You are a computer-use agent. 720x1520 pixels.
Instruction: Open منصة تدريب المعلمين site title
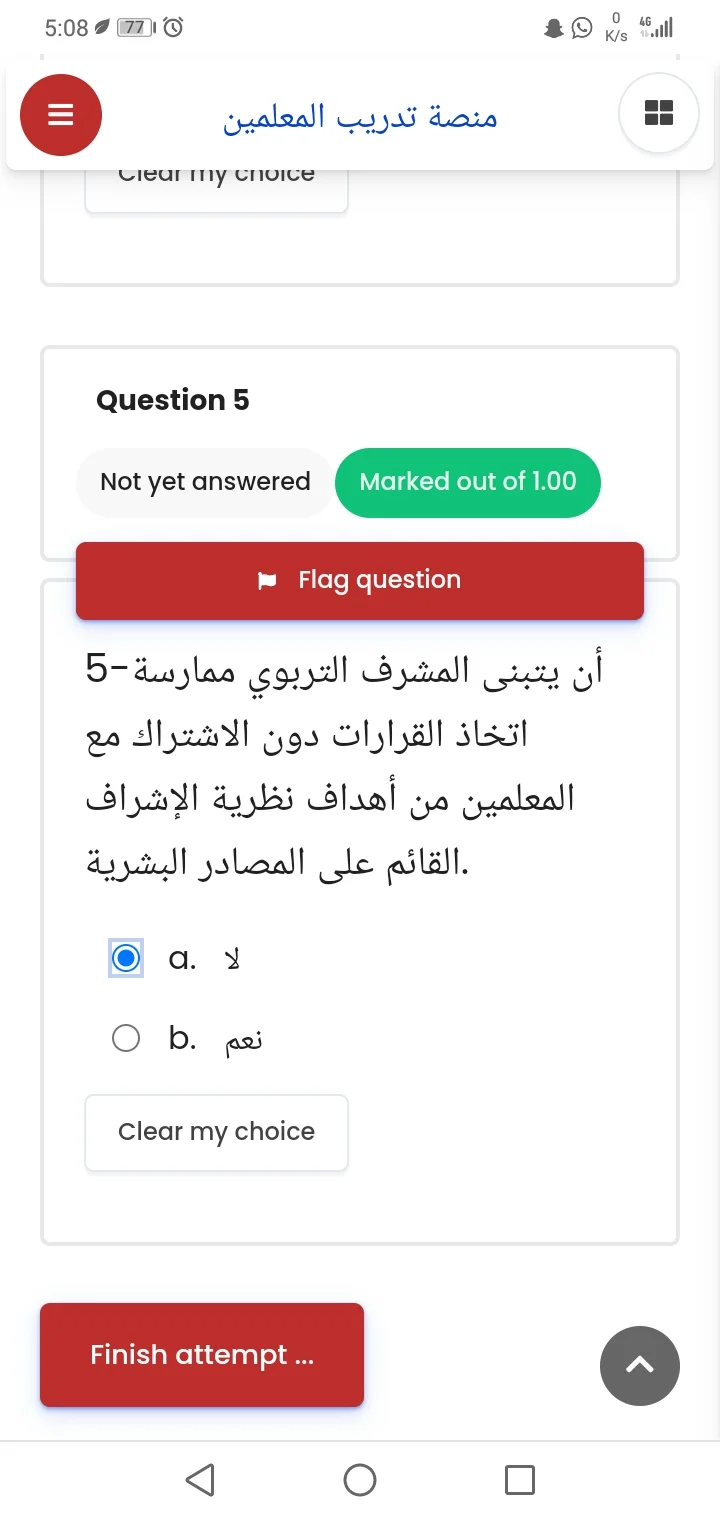(360, 117)
